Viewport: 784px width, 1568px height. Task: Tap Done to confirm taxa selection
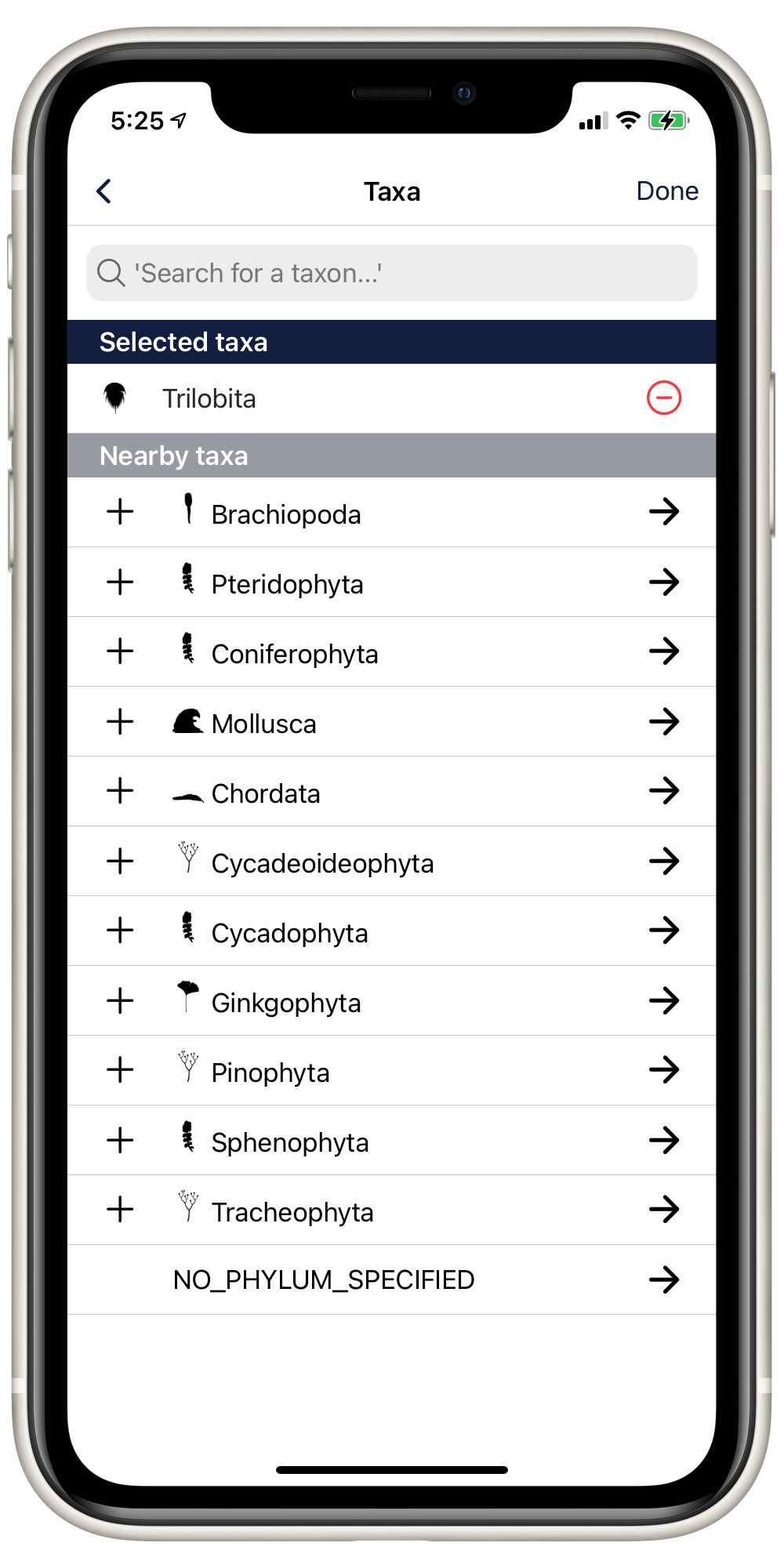click(666, 191)
